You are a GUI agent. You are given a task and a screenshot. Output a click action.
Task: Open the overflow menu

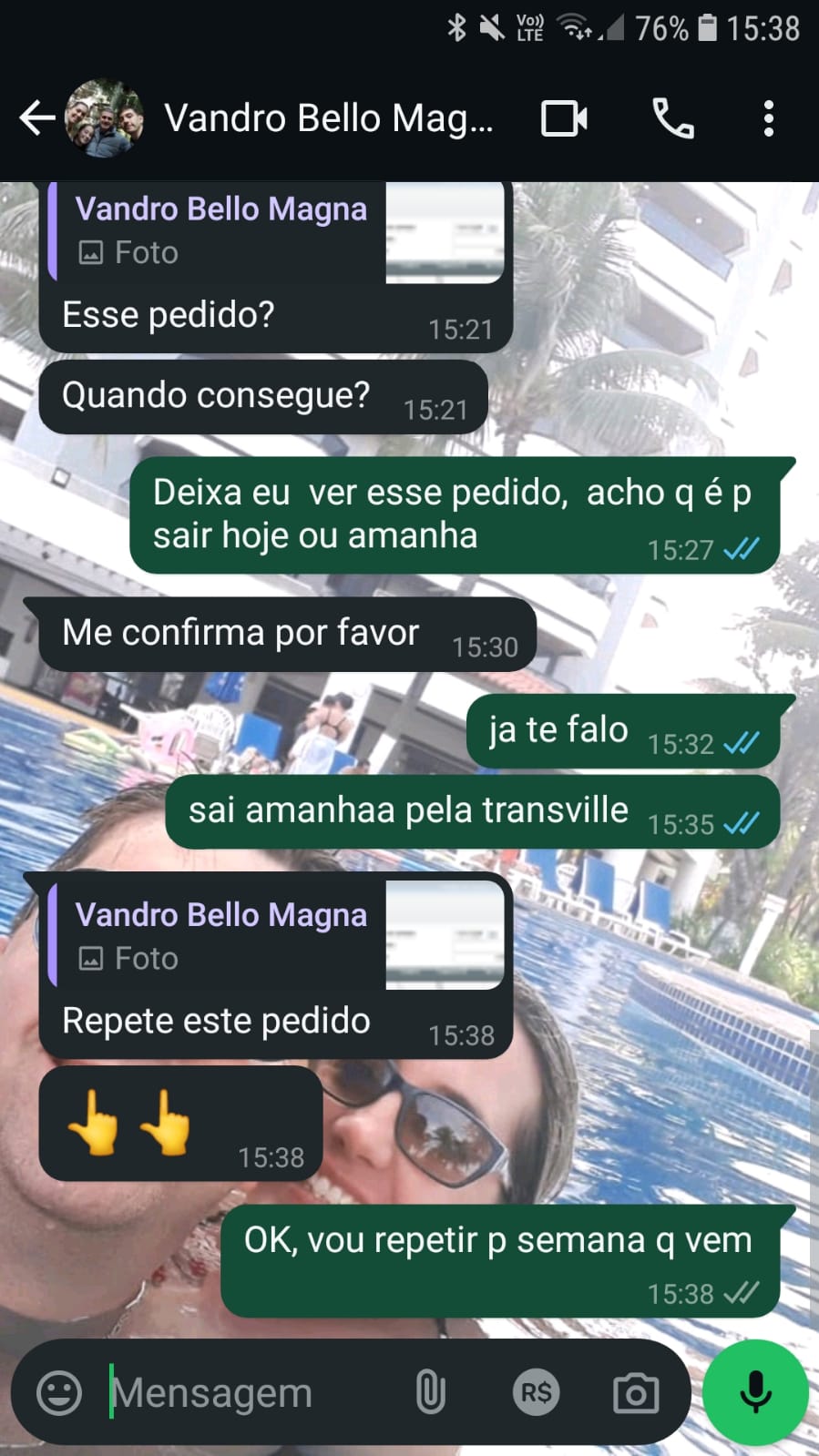768,118
